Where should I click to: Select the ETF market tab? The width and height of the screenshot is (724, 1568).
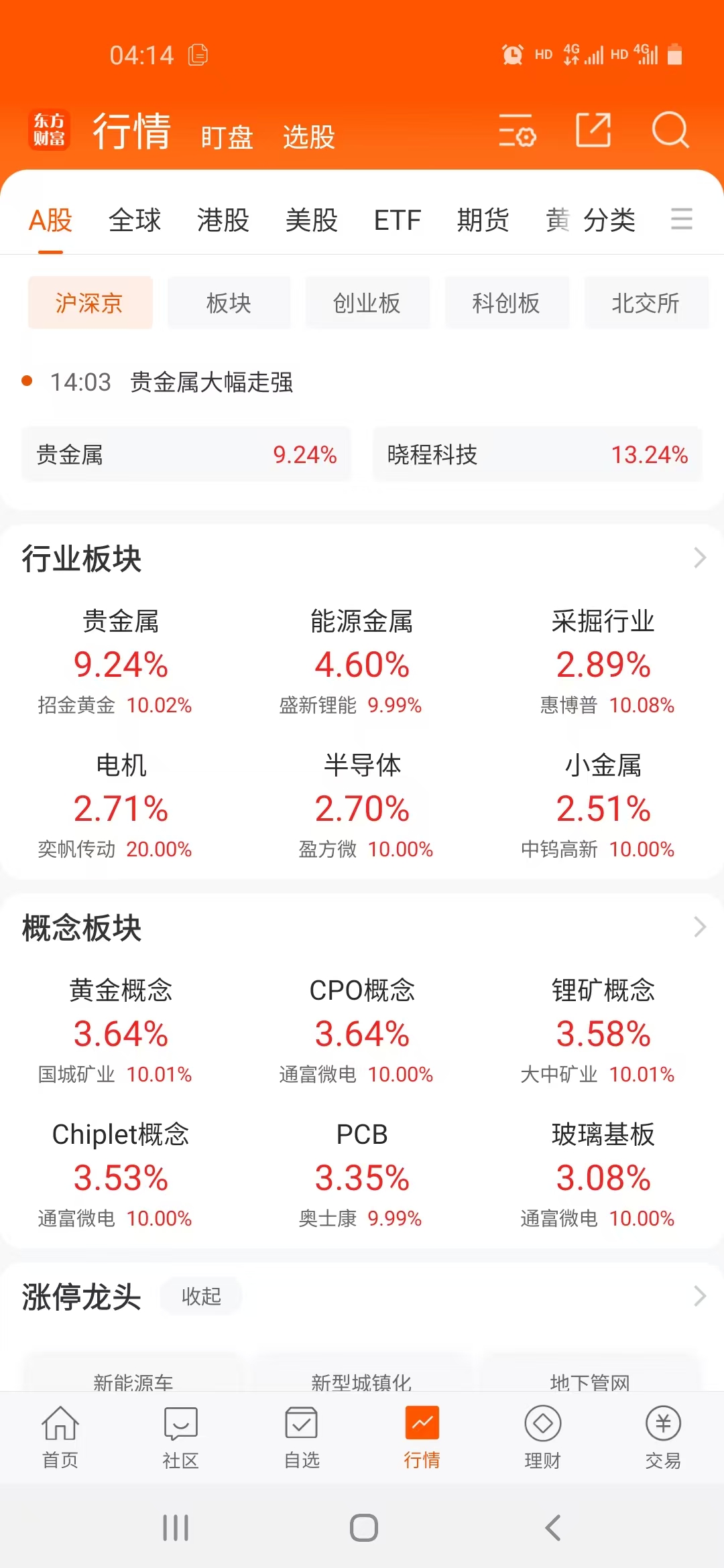click(397, 220)
